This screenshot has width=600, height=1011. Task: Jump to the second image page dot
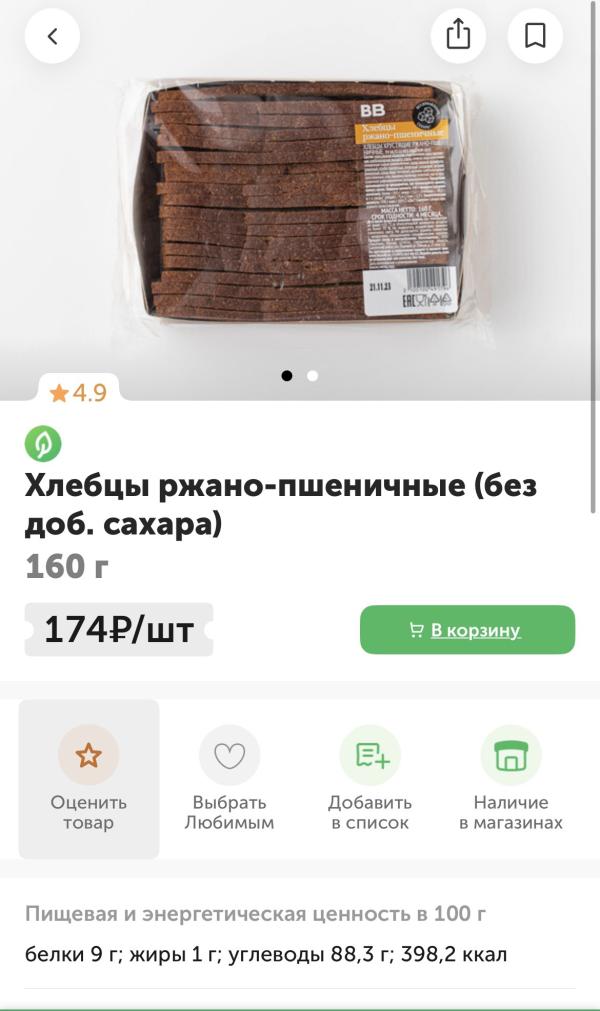(x=313, y=376)
